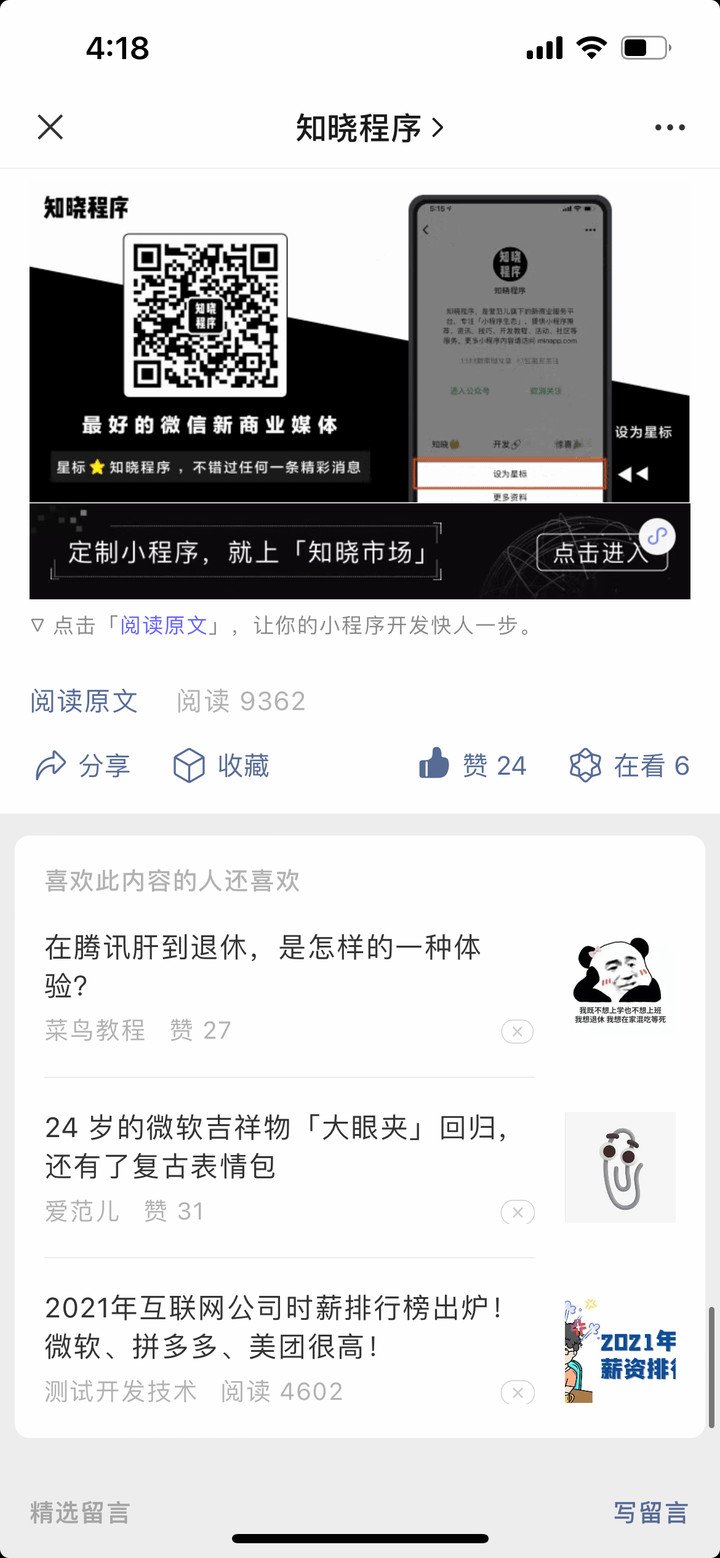Image resolution: width=720 pixels, height=1558 pixels.
Task: Dismiss the 测试开发技术 recommendation
Action: click(x=517, y=1393)
